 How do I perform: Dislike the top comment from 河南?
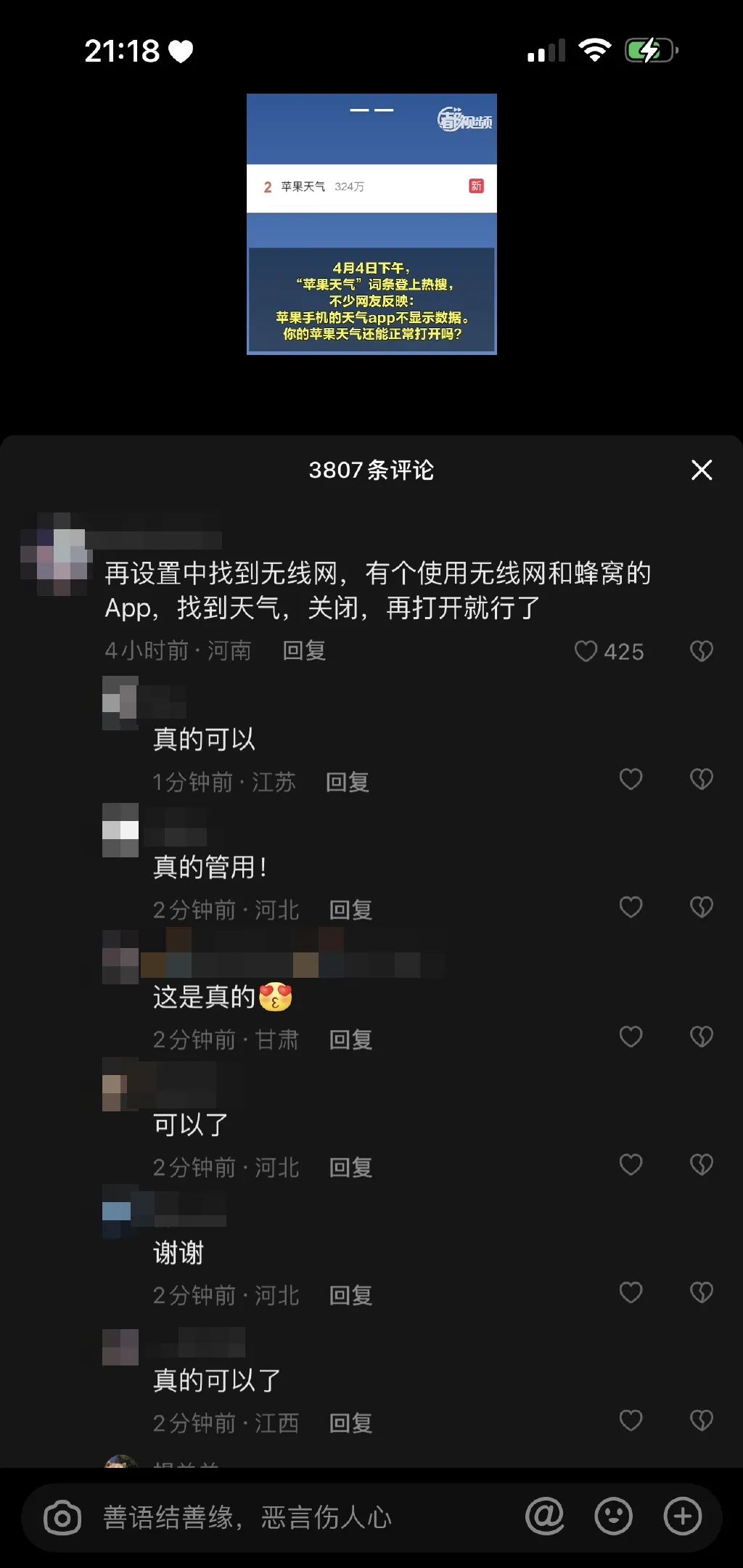pyautogui.click(x=702, y=651)
